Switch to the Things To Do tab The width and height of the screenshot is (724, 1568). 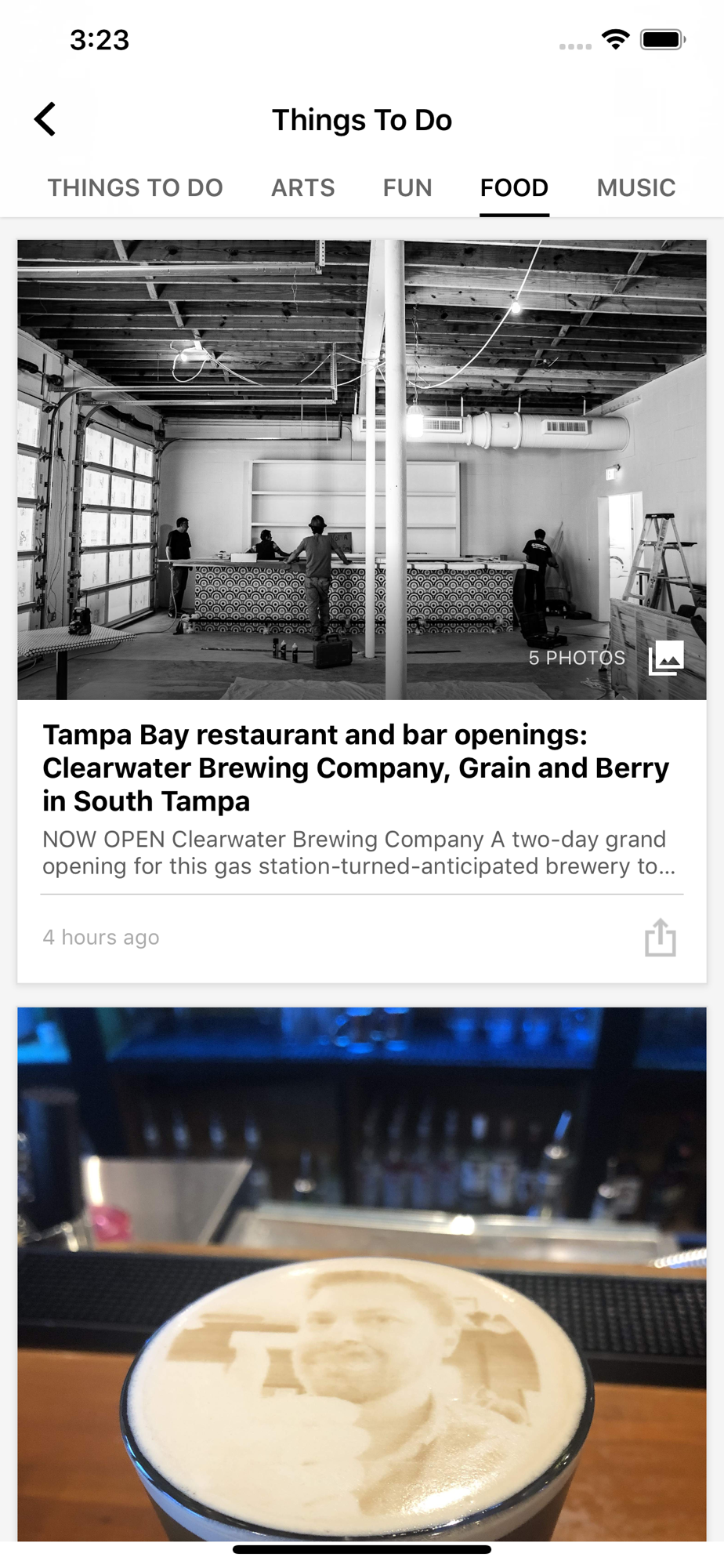point(135,188)
